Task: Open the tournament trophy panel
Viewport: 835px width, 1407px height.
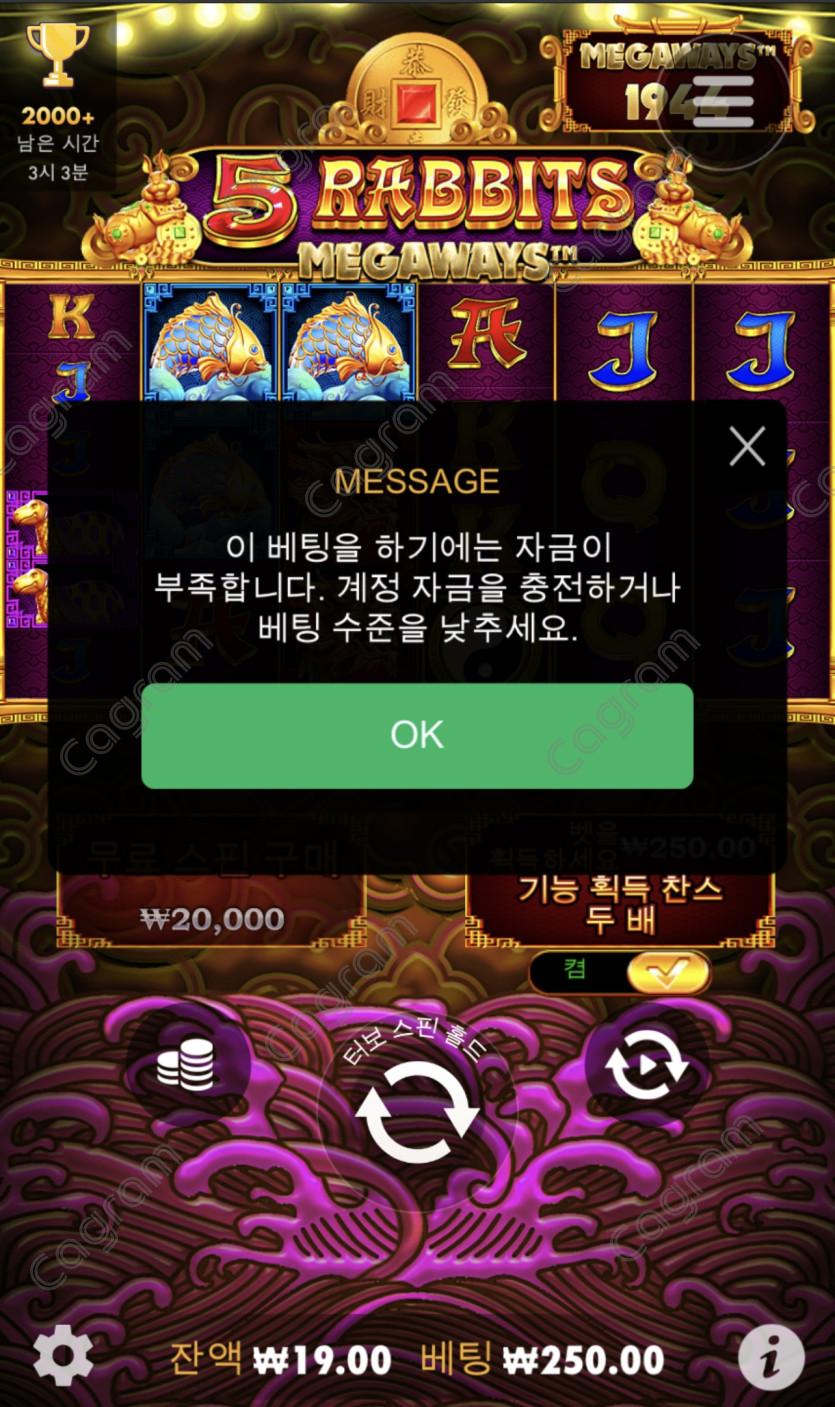Action: pyautogui.click(x=57, y=55)
